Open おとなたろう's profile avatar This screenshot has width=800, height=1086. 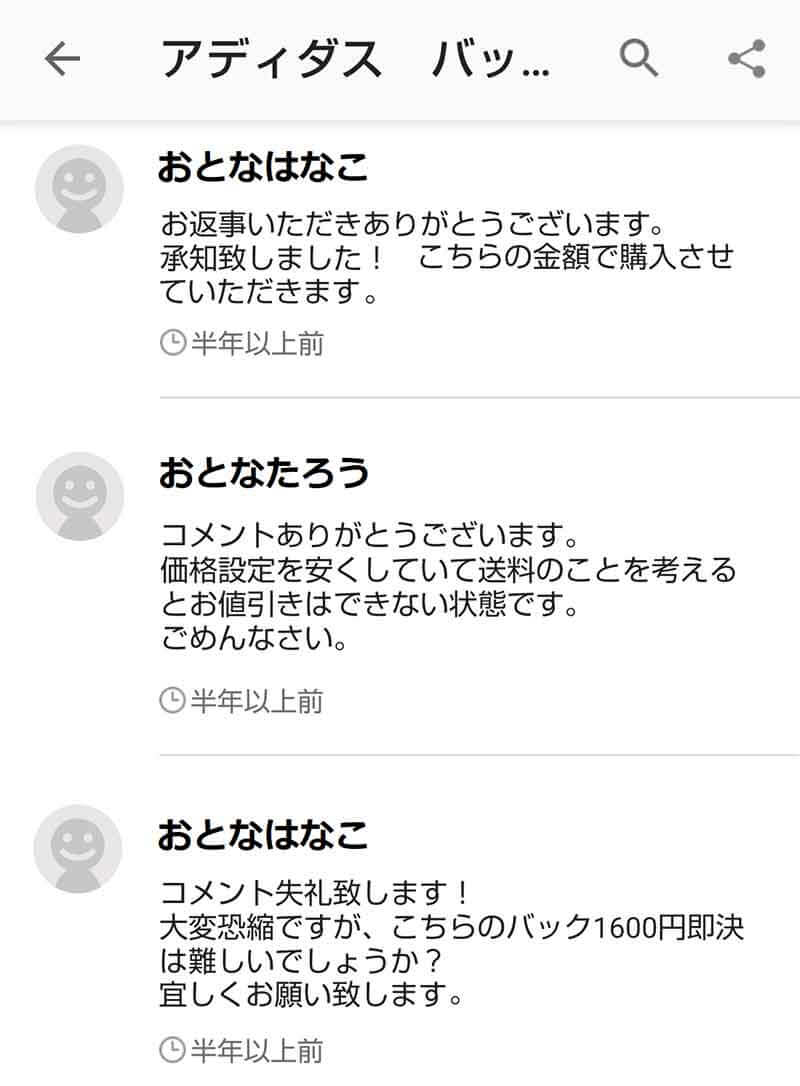pos(79,496)
